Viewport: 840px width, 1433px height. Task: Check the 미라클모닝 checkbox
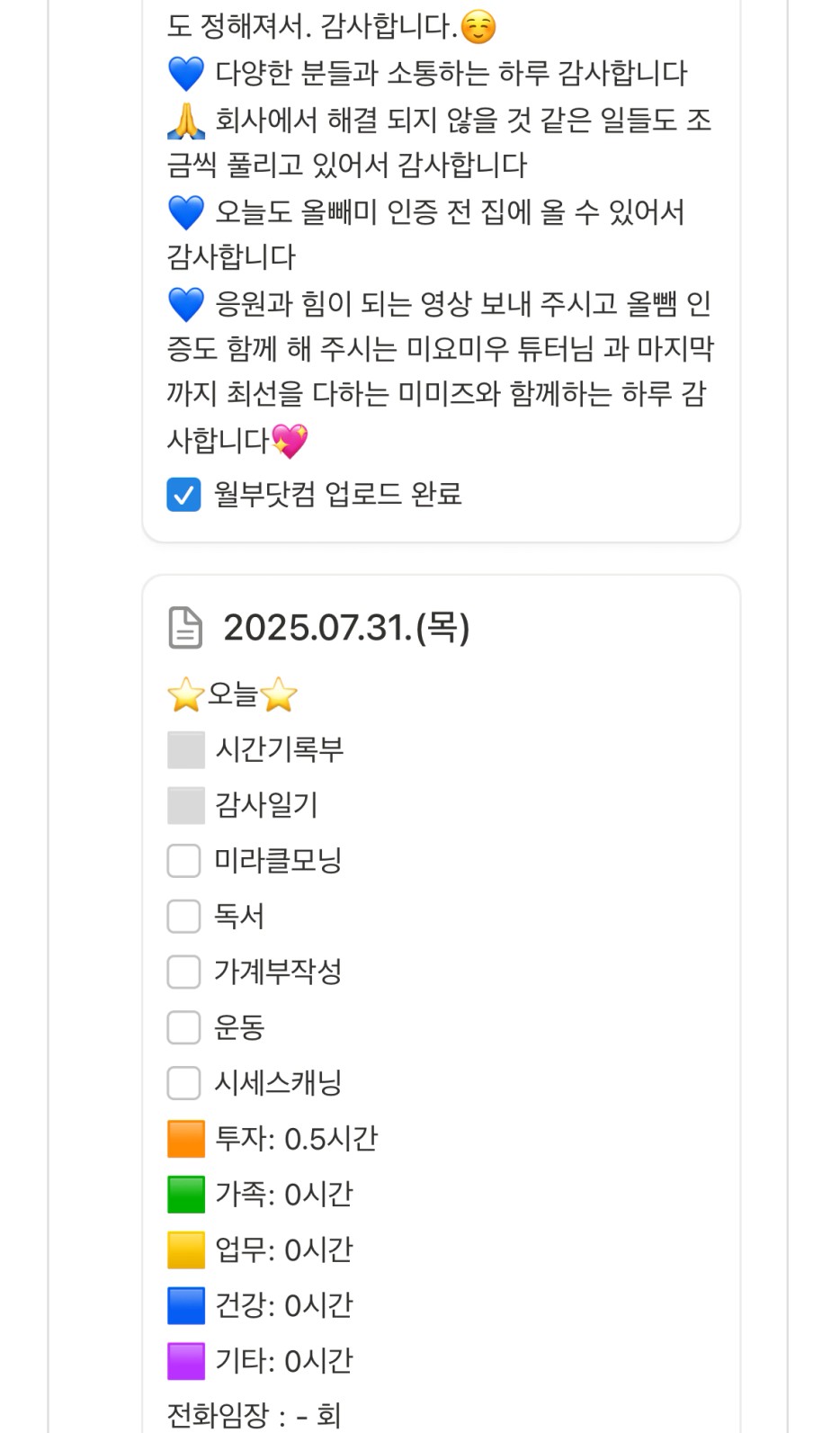pyautogui.click(x=183, y=861)
